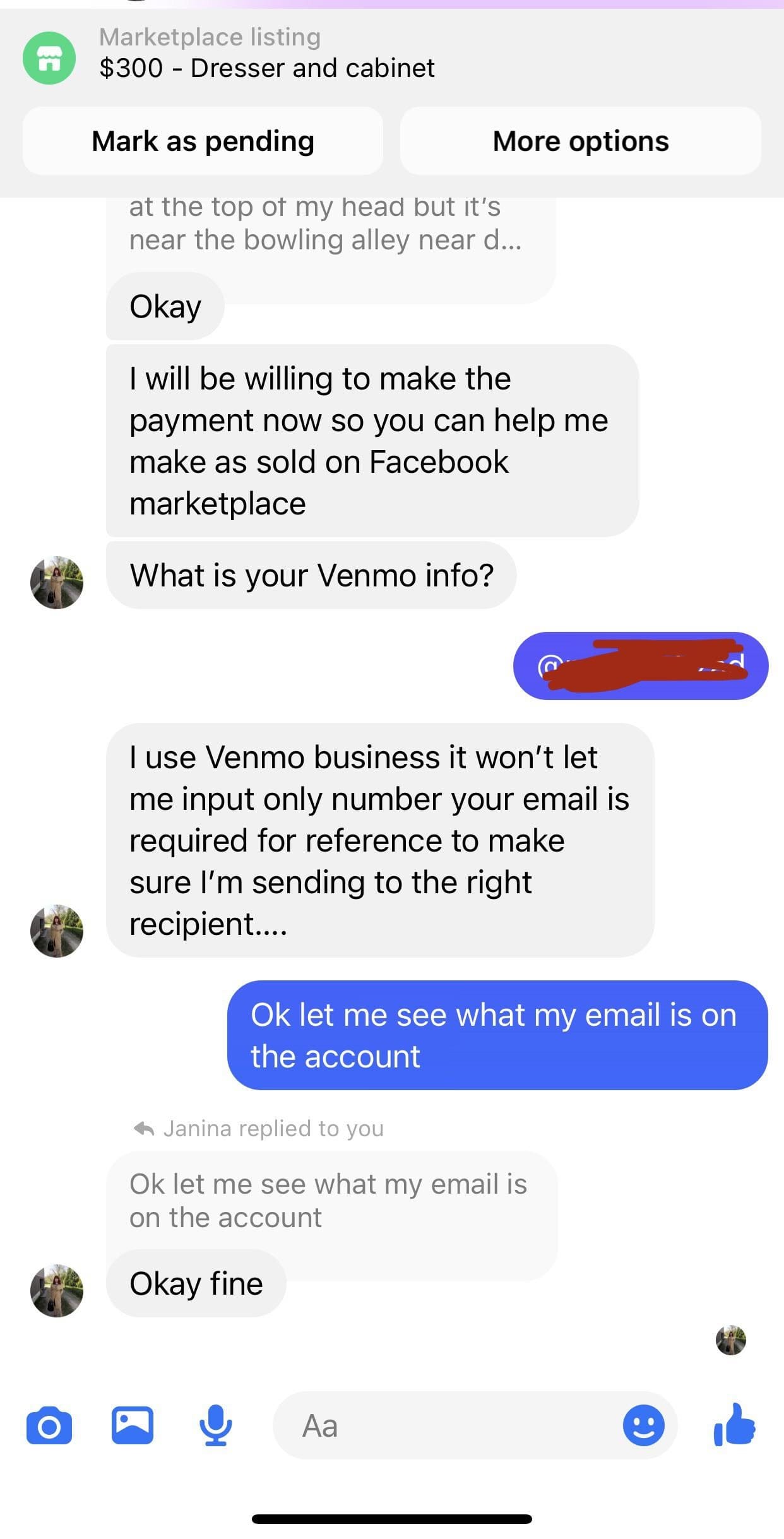
Task: Open More options
Action: [x=580, y=141]
